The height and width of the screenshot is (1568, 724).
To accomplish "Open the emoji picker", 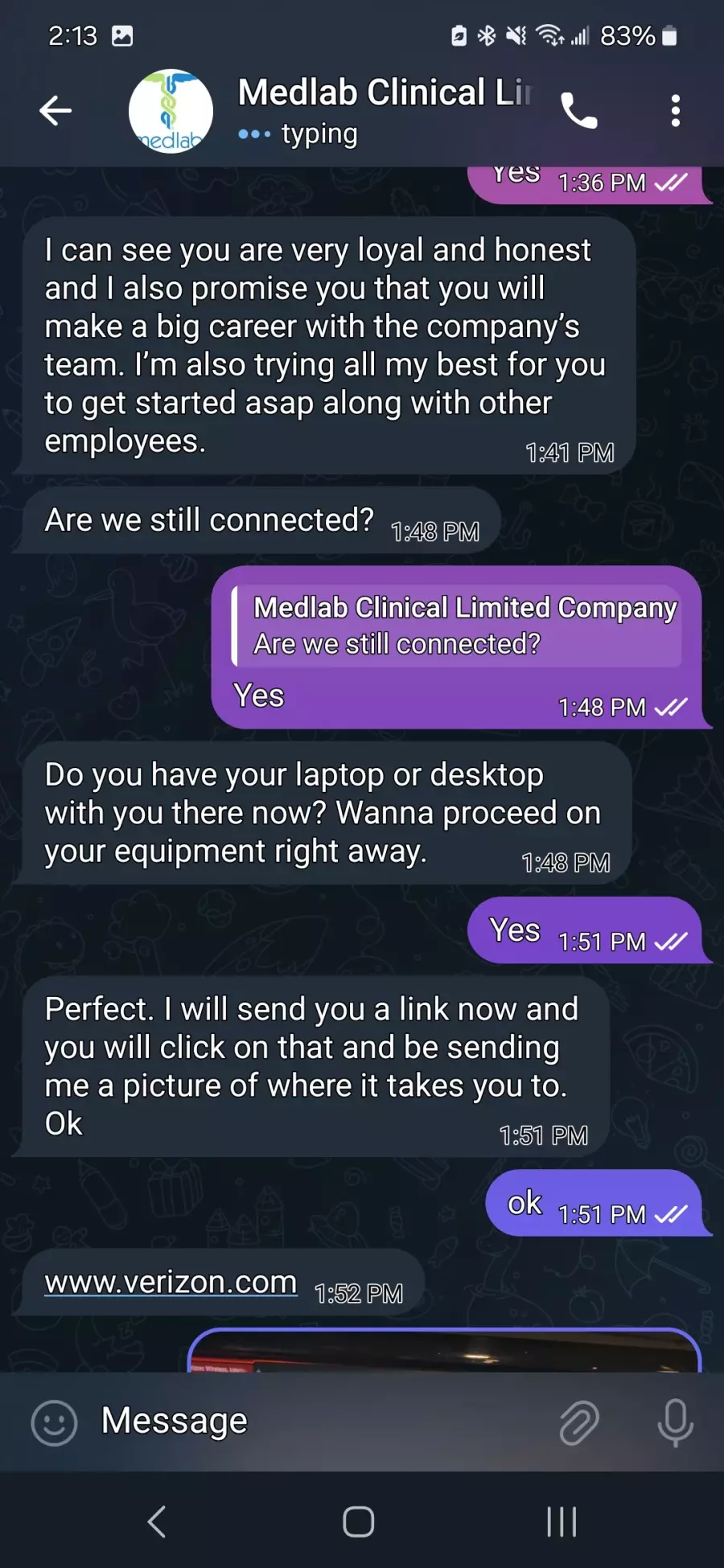I will coord(54,1422).
